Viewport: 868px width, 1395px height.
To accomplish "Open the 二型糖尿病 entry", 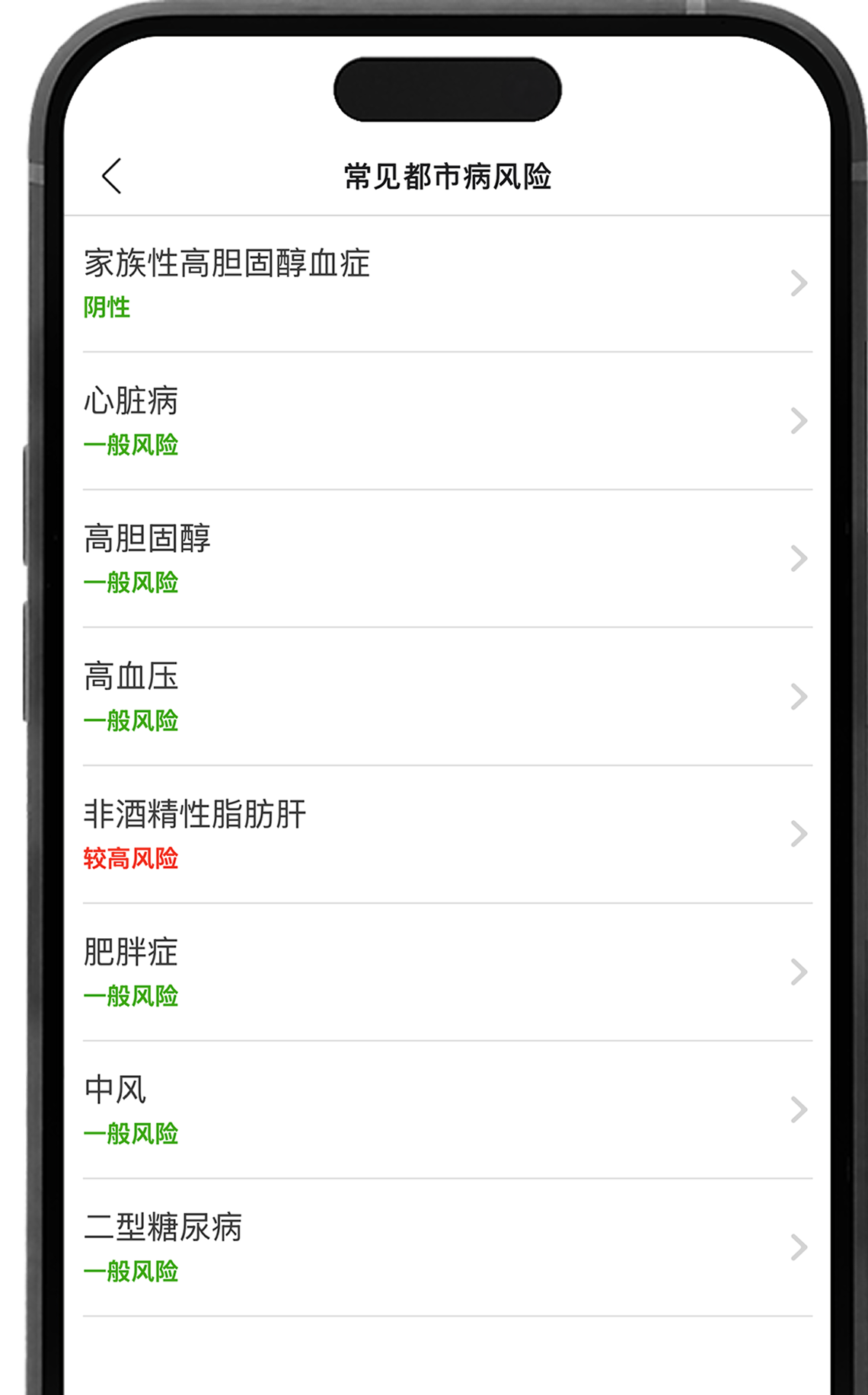I will (x=447, y=1248).
